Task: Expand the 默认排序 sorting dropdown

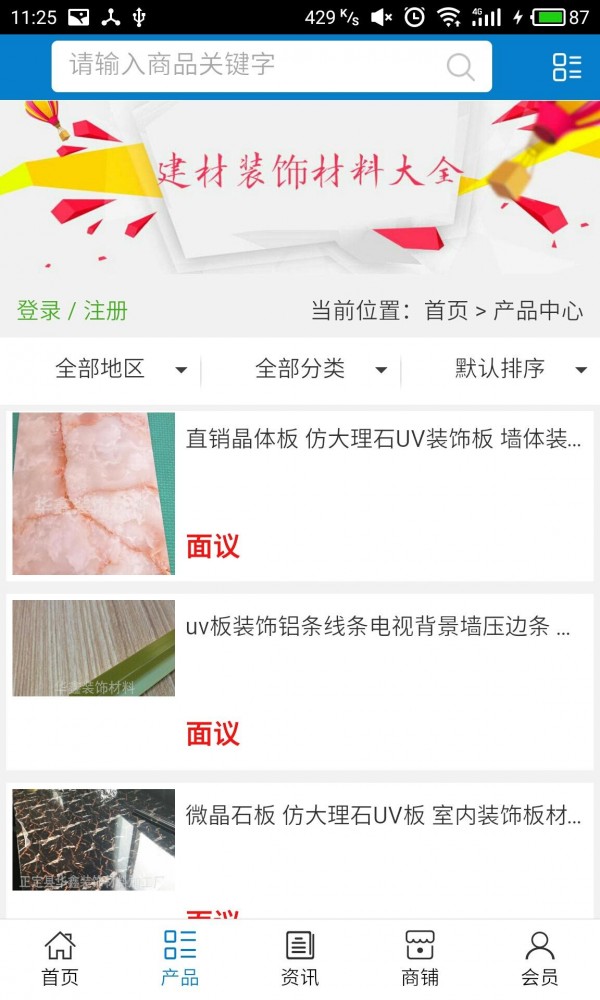Action: click(520, 369)
